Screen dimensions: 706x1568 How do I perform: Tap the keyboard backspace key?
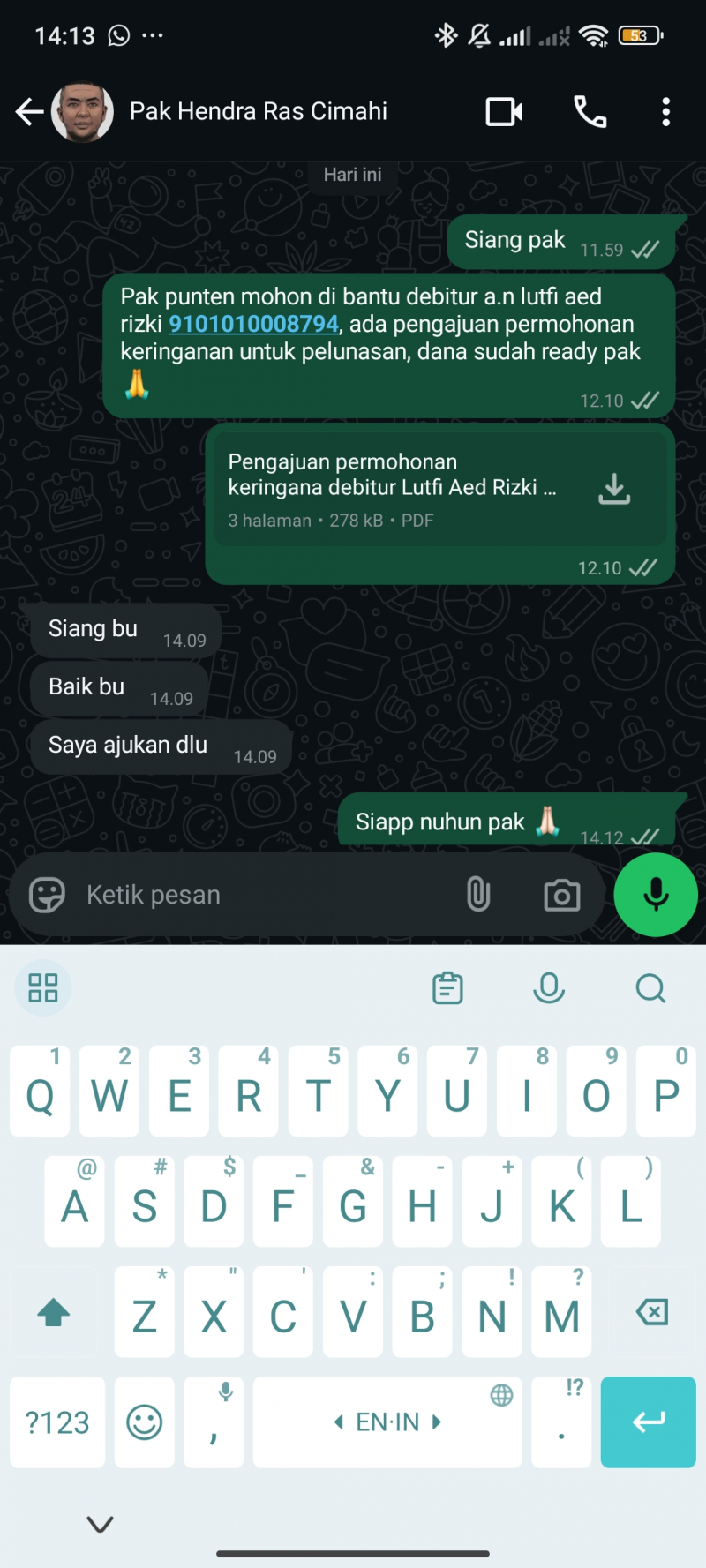coord(651,1313)
